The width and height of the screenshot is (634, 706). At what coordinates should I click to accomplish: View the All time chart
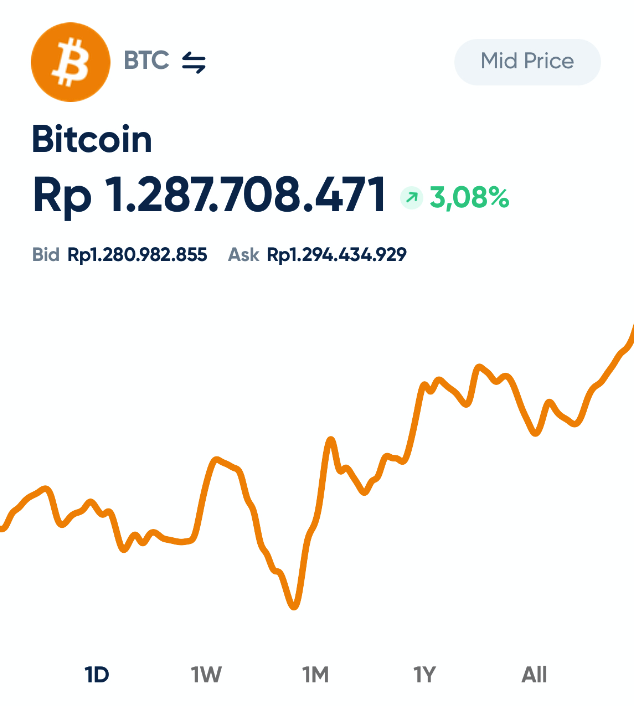click(x=534, y=675)
